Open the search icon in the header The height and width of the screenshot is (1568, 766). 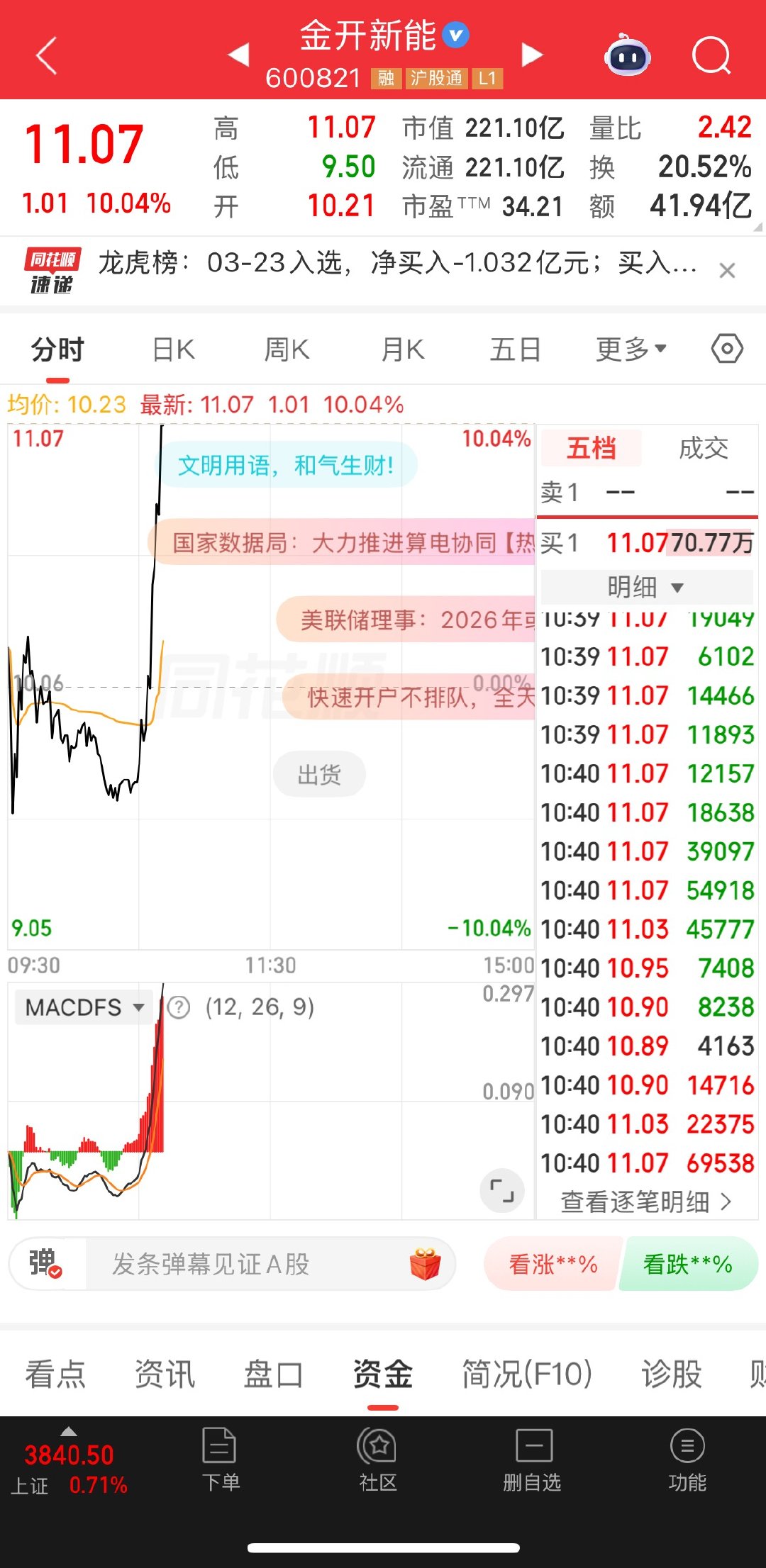click(713, 55)
